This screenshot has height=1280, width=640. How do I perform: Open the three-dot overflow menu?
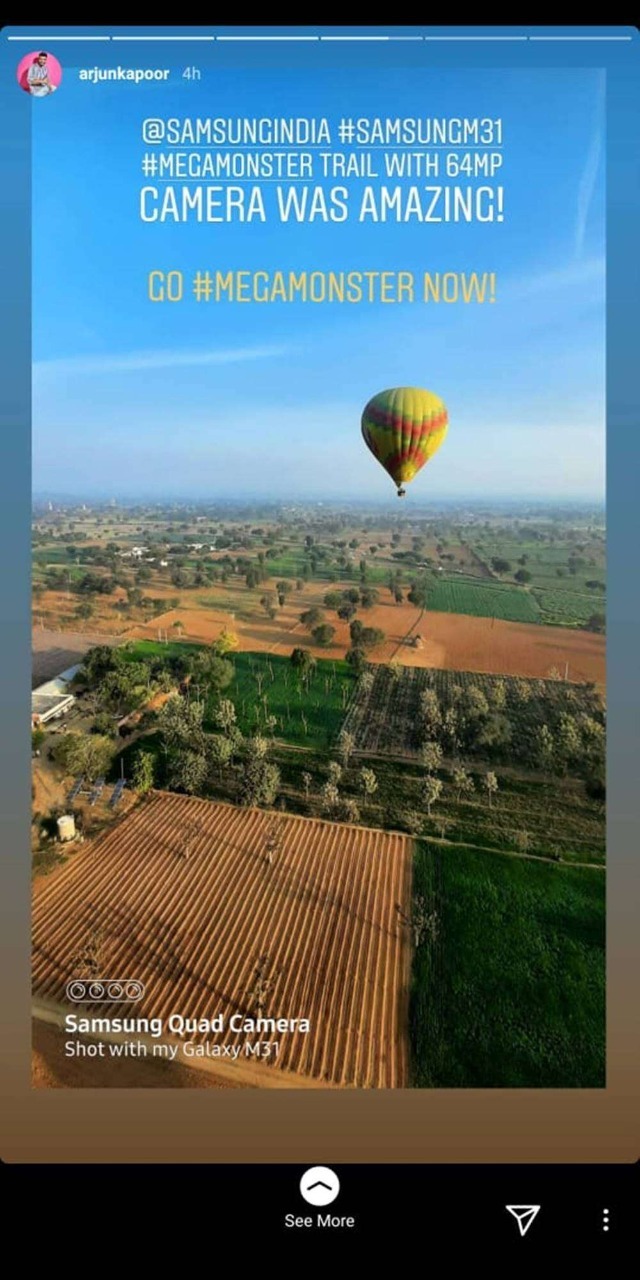click(x=605, y=1219)
